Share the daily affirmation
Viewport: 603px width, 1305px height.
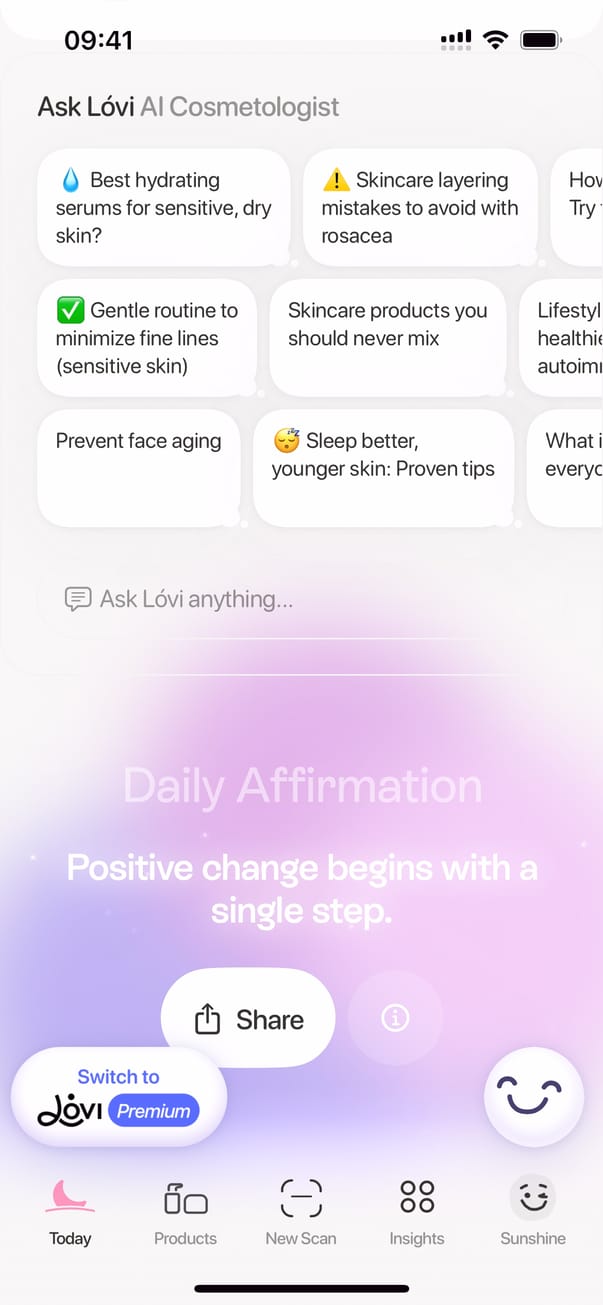tap(248, 1019)
